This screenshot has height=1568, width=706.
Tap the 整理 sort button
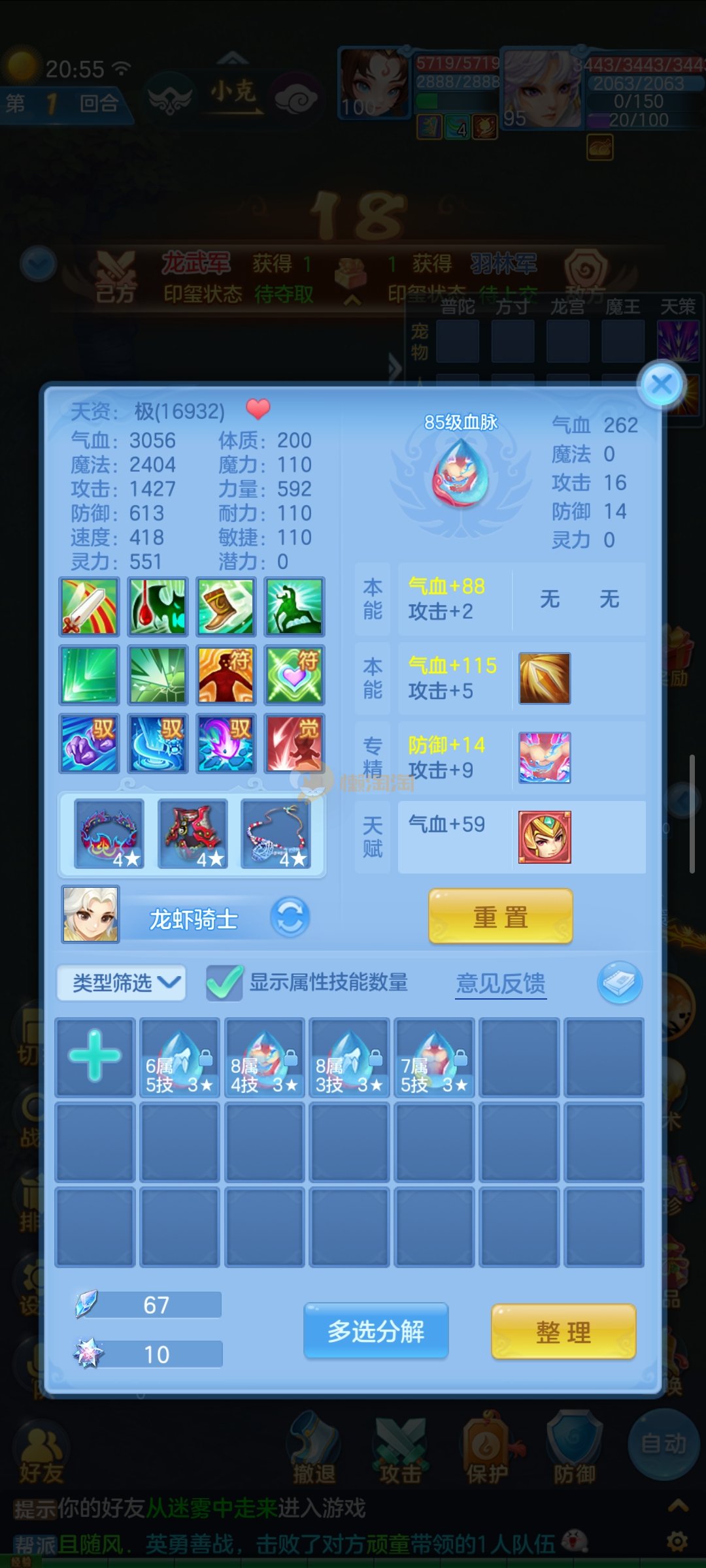coord(563,1332)
